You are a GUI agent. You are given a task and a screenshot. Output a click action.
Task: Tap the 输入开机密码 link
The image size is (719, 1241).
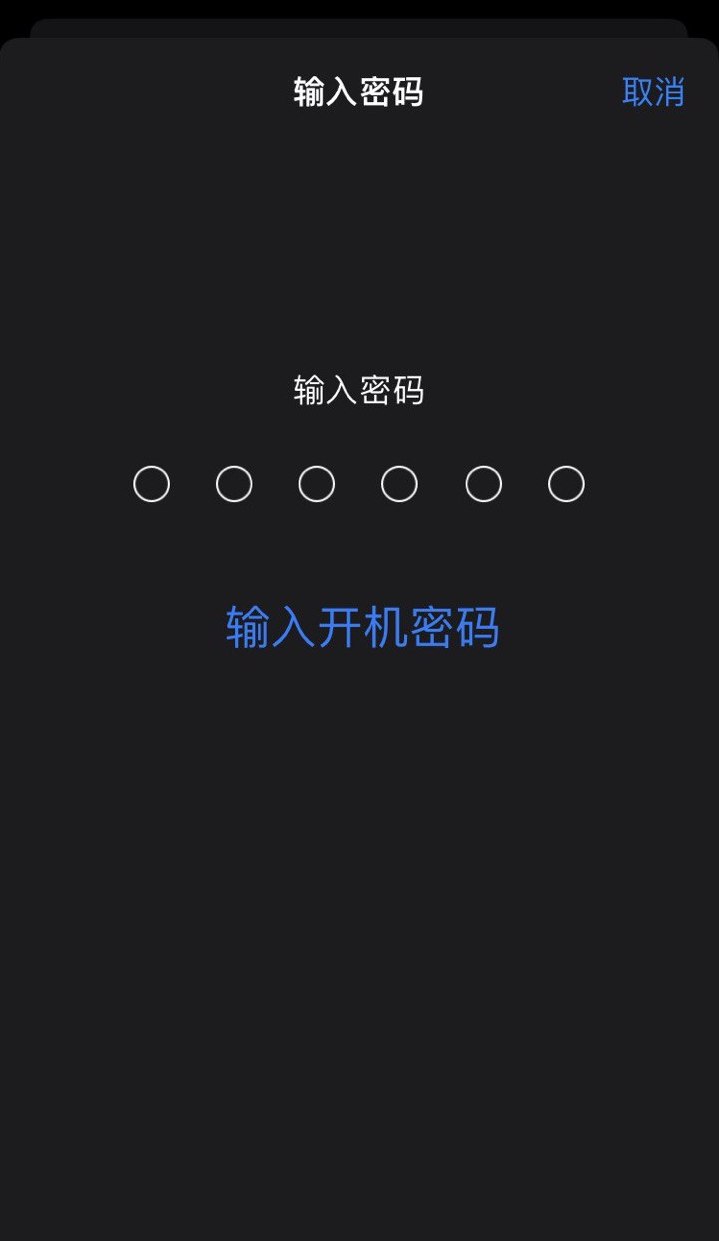(362, 628)
